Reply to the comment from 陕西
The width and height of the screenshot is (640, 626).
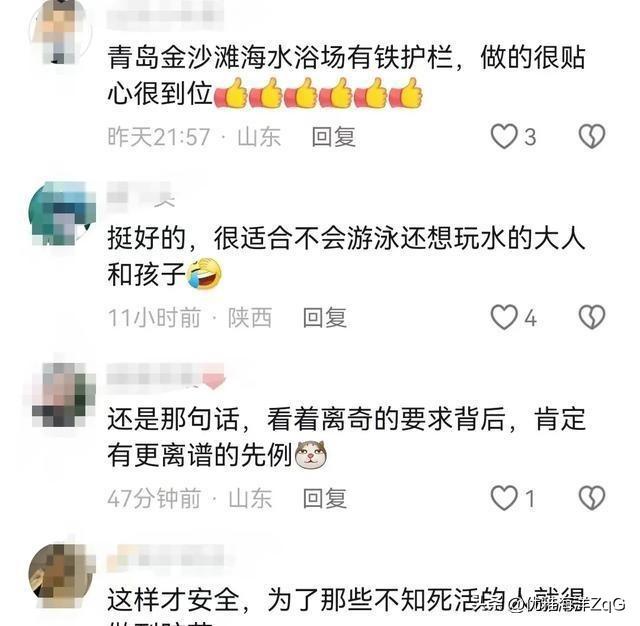click(x=325, y=318)
